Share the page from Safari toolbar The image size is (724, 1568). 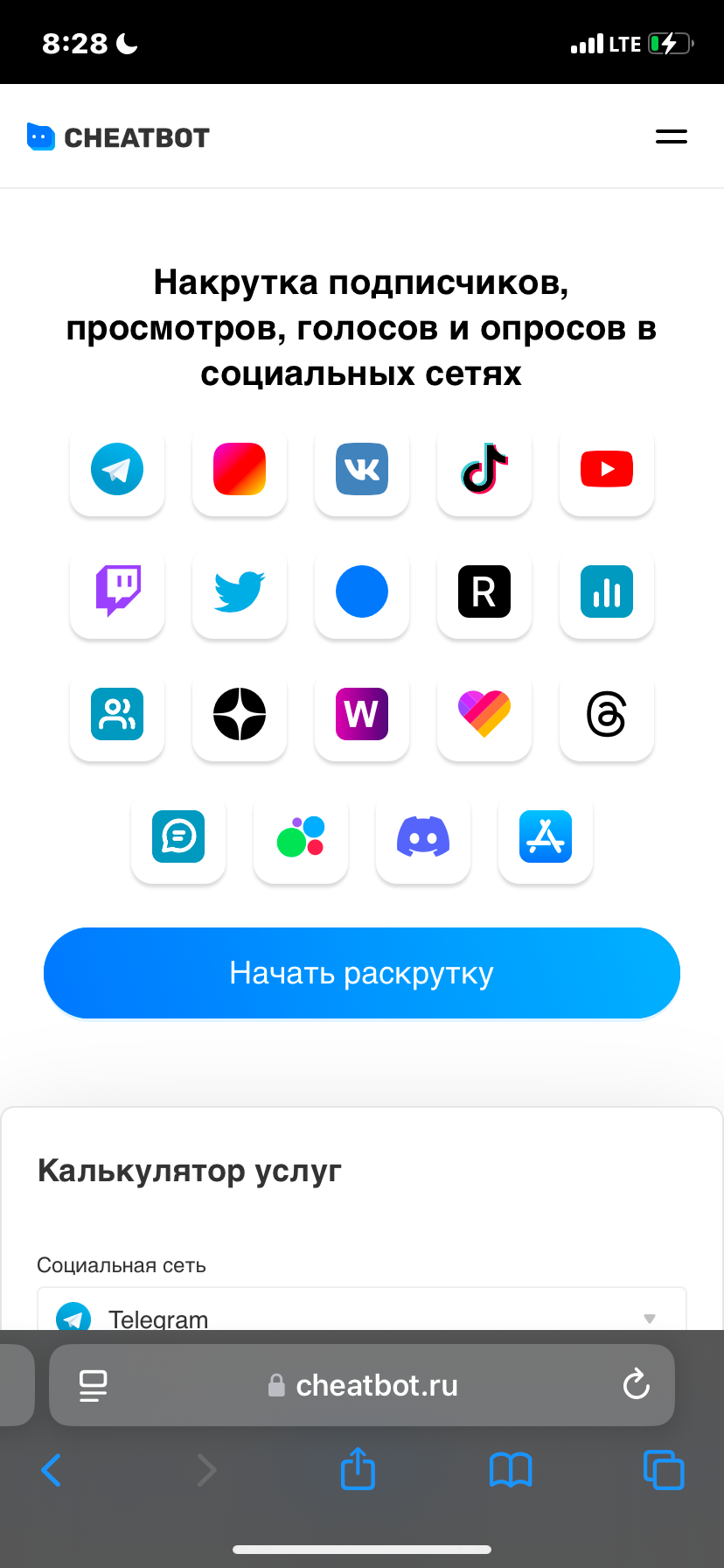point(358,1469)
